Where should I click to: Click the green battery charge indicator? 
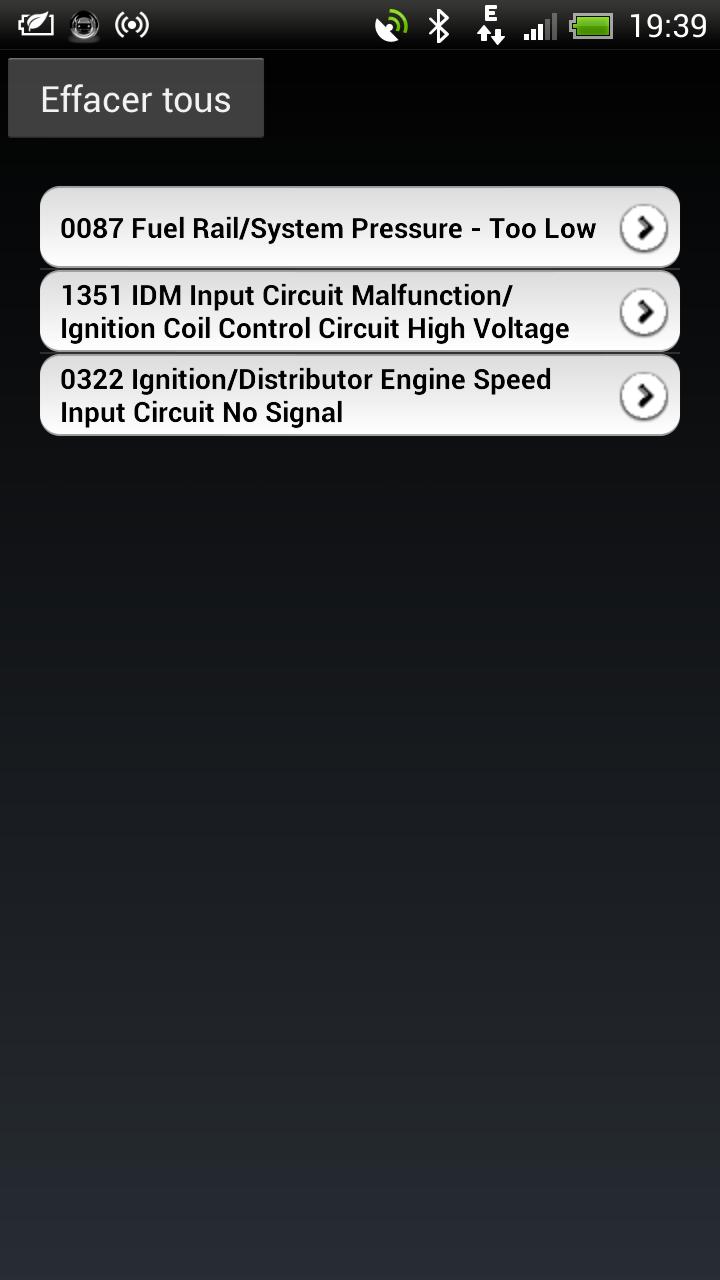click(x=592, y=24)
